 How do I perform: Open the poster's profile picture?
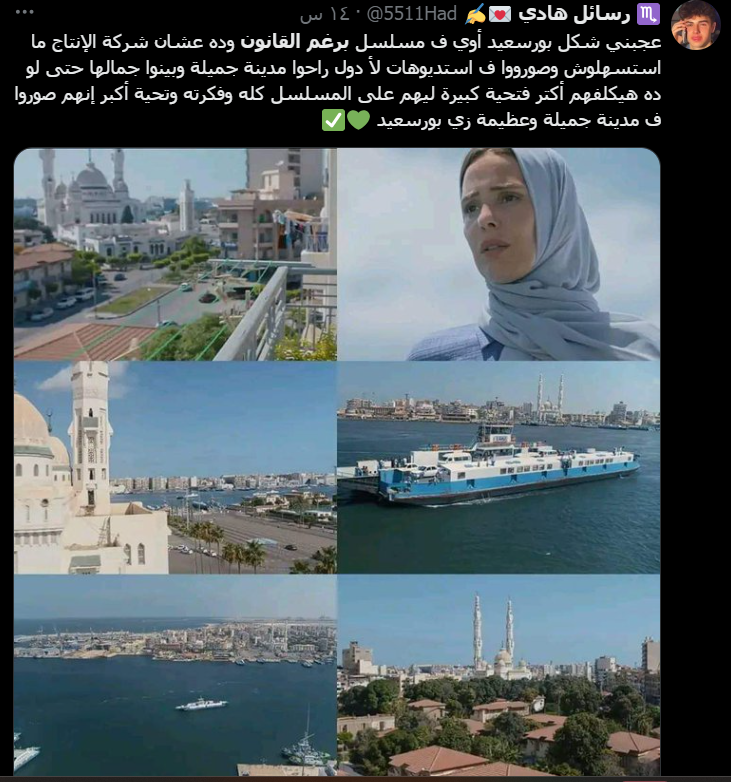click(695, 25)
